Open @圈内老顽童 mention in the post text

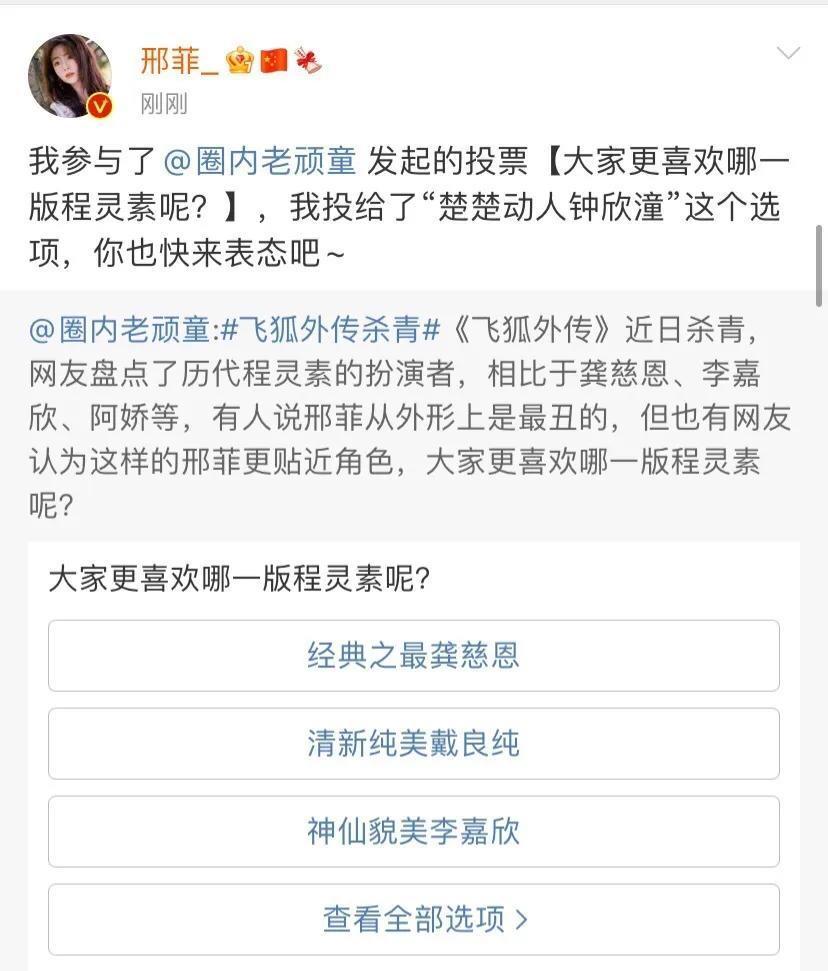(x=260, y=161)
